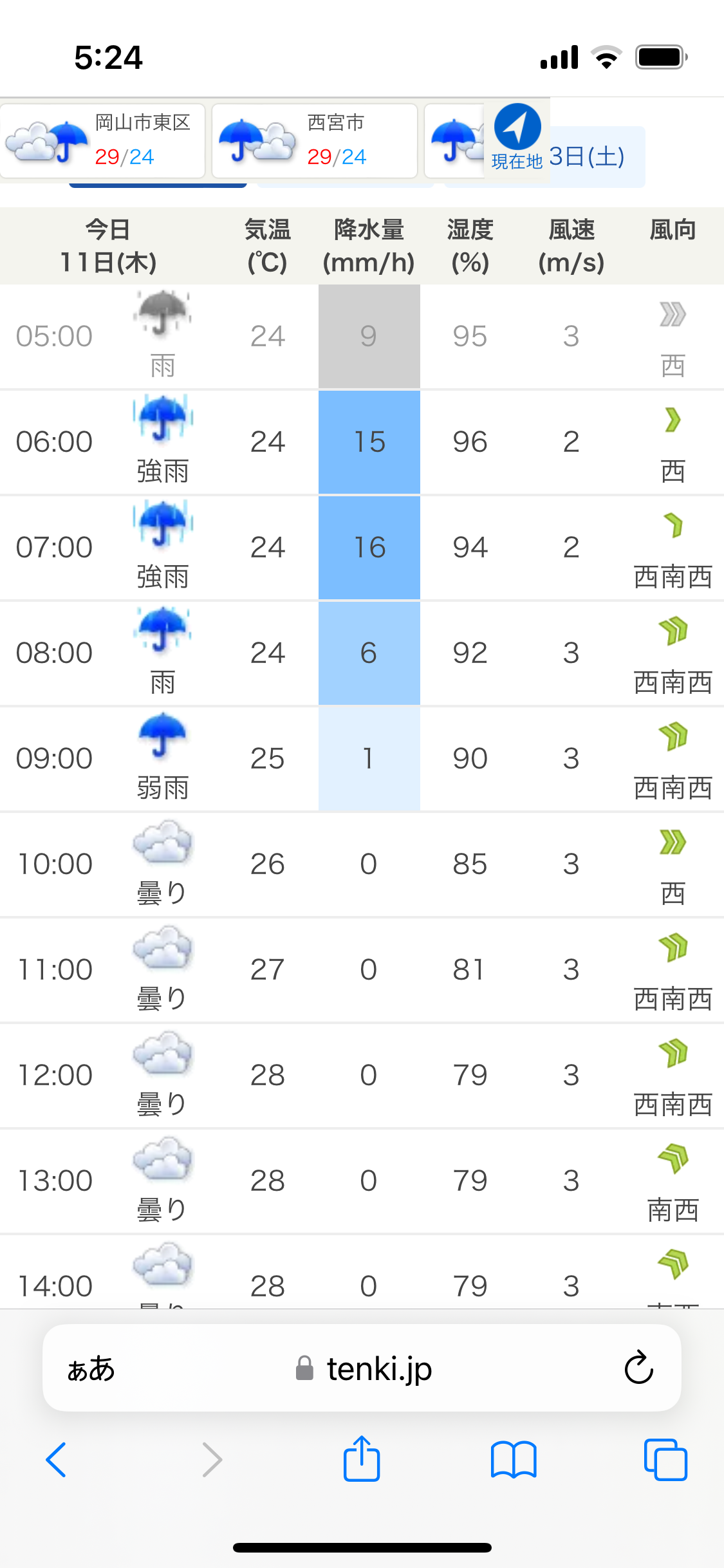Open Safari bookmarks
Viewport: 724px width, 1568px height.
tap(513, 1459)
